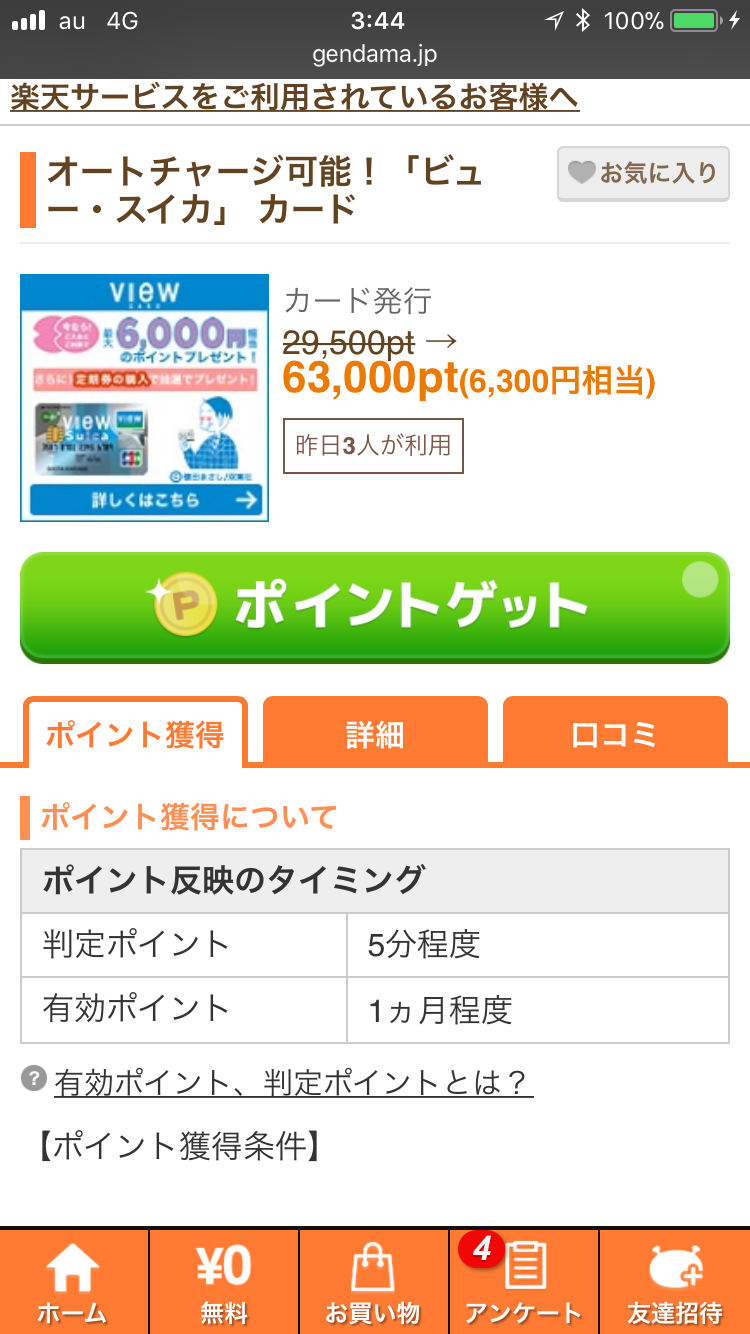Switch to the 詳細 tab

pyautogui.click(x=375, y=734)
